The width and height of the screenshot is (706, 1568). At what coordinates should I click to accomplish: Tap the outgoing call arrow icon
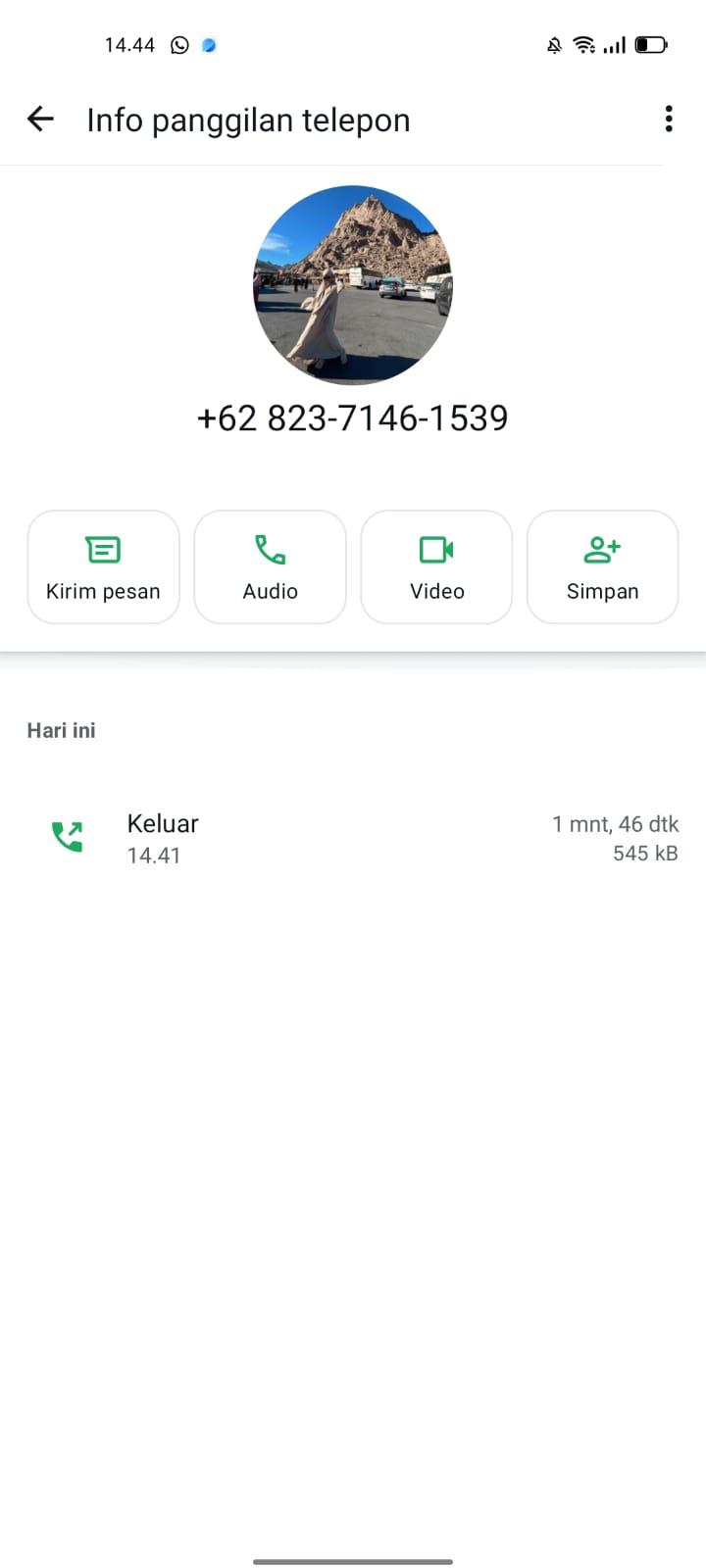click(66, 836)
